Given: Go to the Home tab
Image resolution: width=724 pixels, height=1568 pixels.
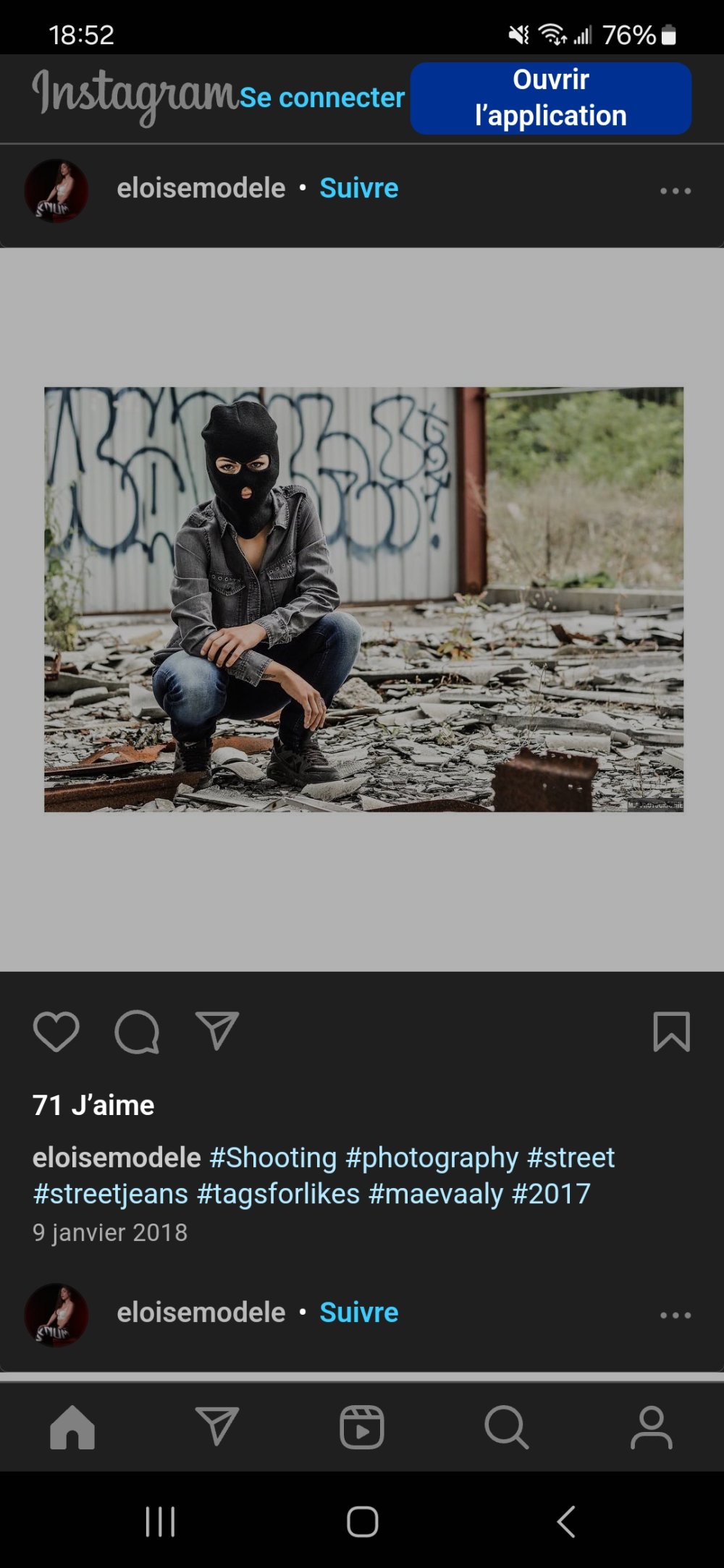Looking at the screenshot, I should pyautogui.click(x=72, y=1427).
